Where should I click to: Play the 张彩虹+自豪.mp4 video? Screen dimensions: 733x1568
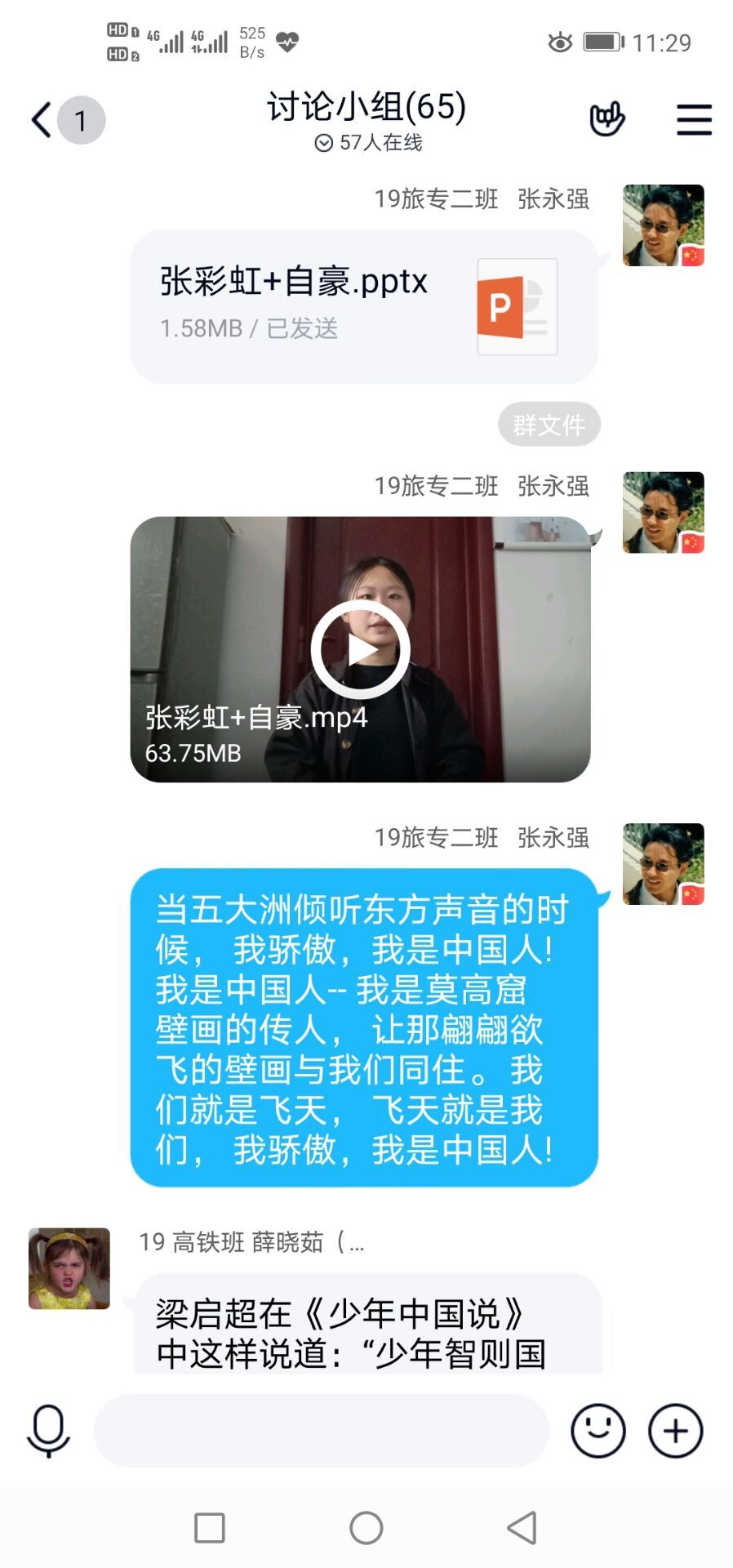[360, 649]
